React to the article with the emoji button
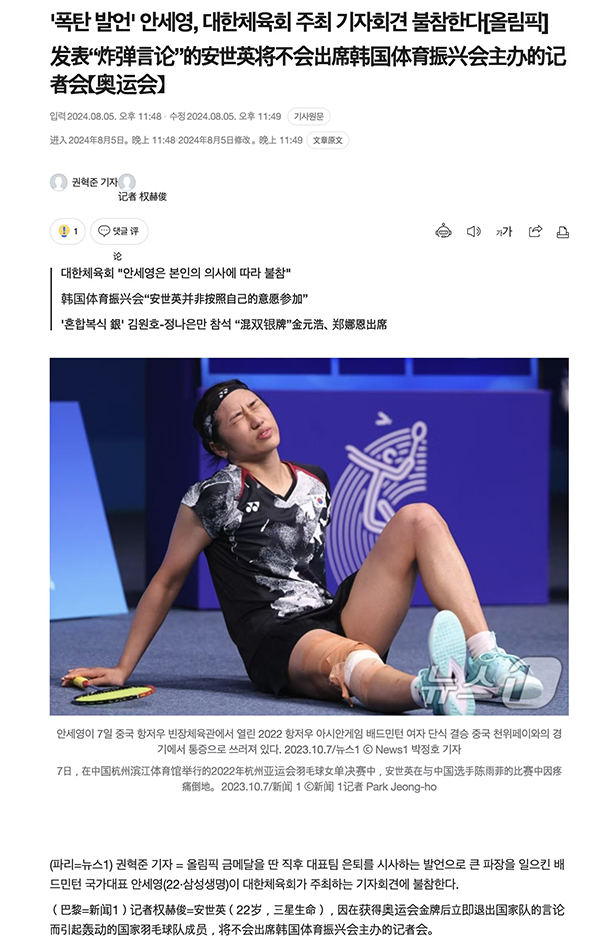The width and height of the screenshot is (600, 947). [x=67, y=231]
